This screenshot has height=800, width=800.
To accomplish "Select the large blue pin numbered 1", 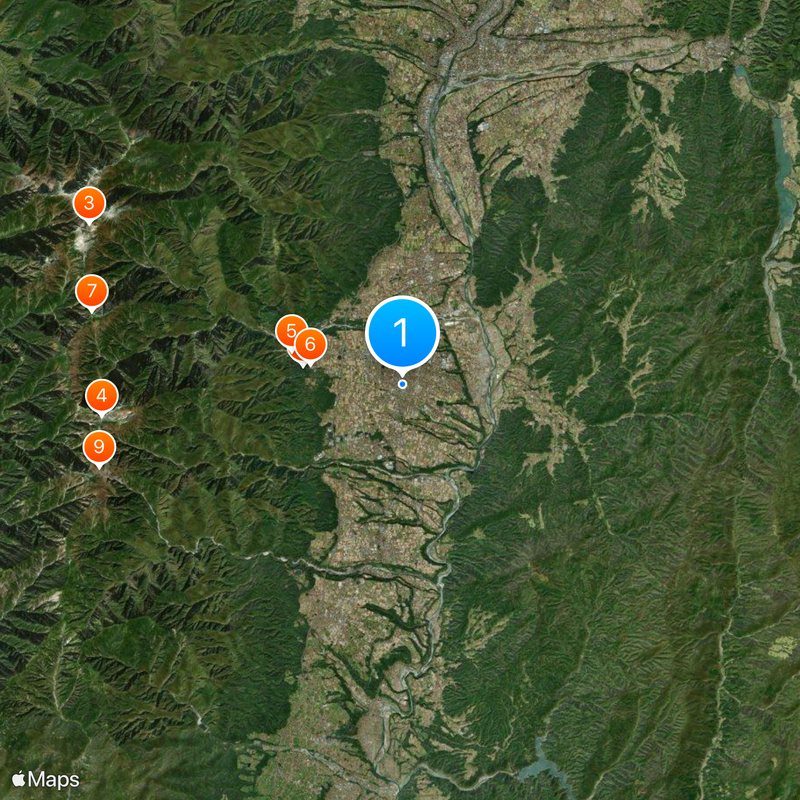I will pyautogui.click(x=402, y=332).
